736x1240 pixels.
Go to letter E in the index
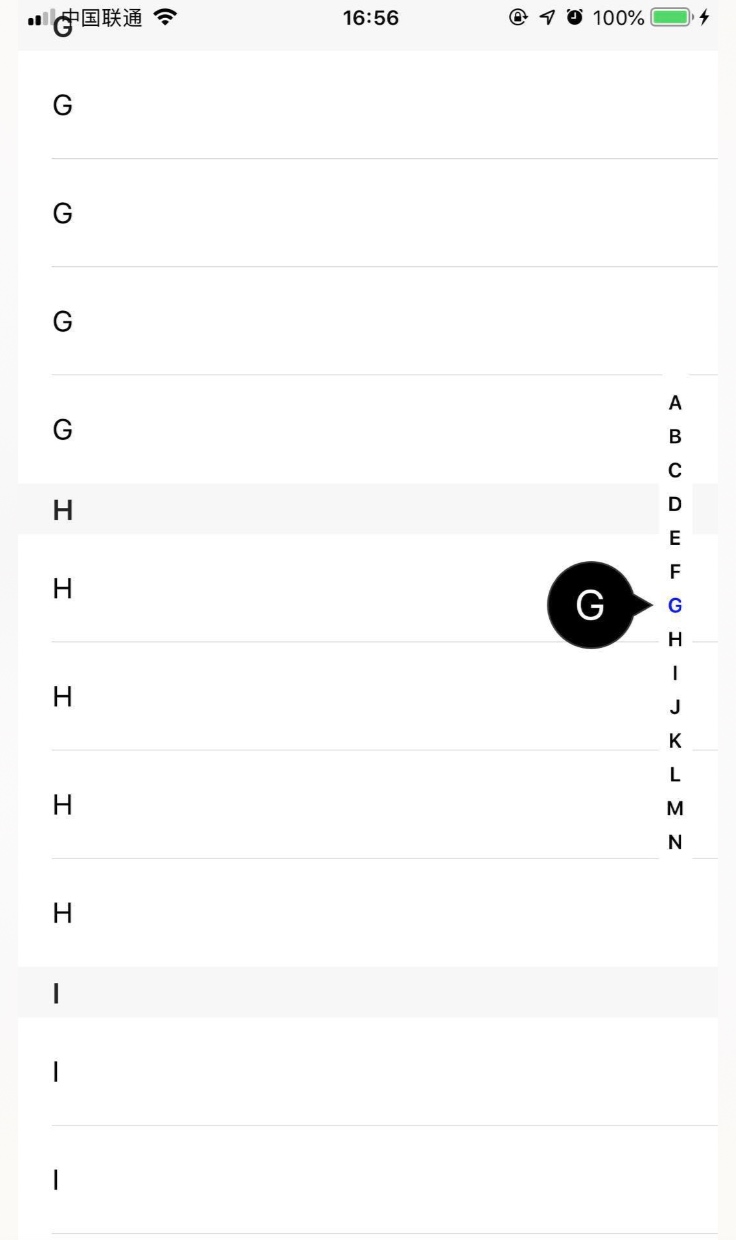[x=675, y=538]
